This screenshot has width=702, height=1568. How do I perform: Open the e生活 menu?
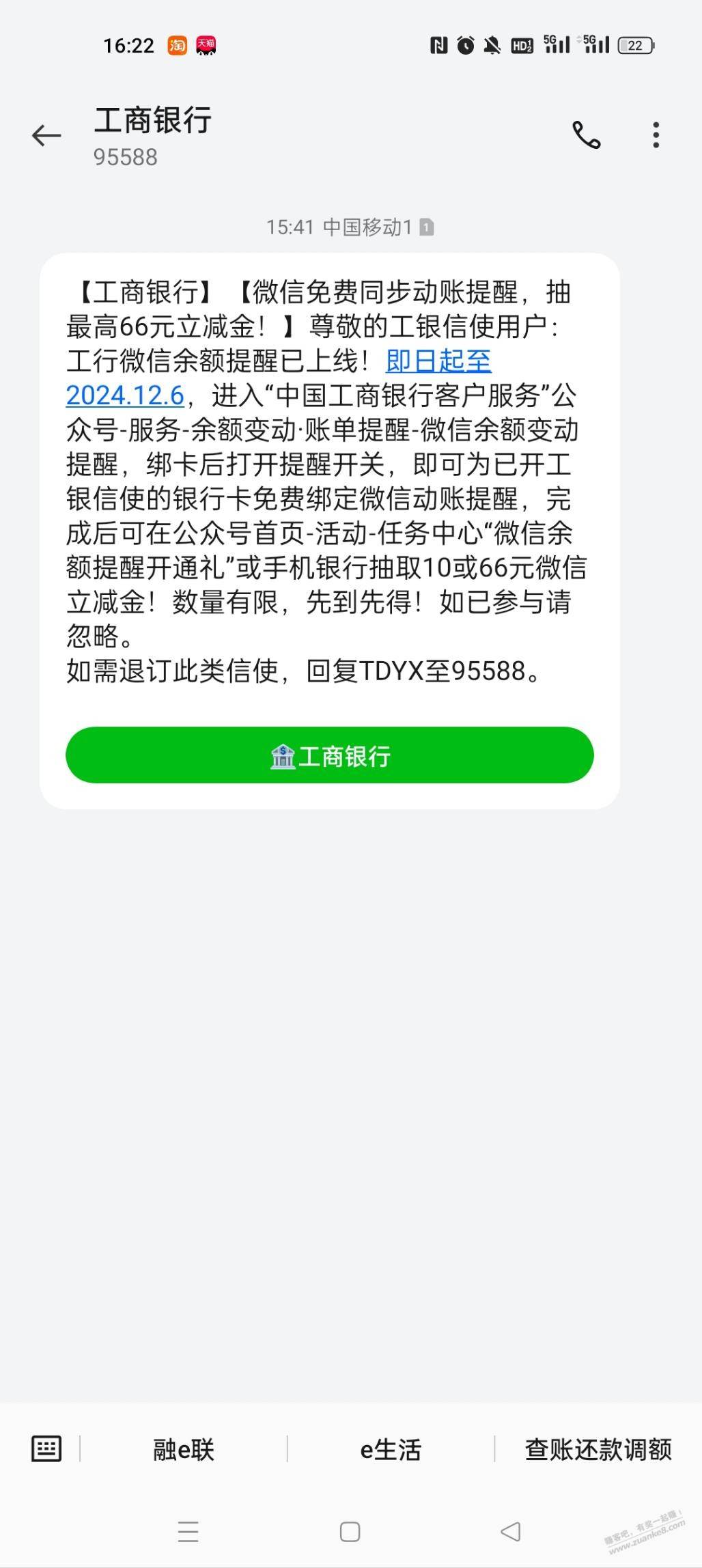[x=391, y=1449]
